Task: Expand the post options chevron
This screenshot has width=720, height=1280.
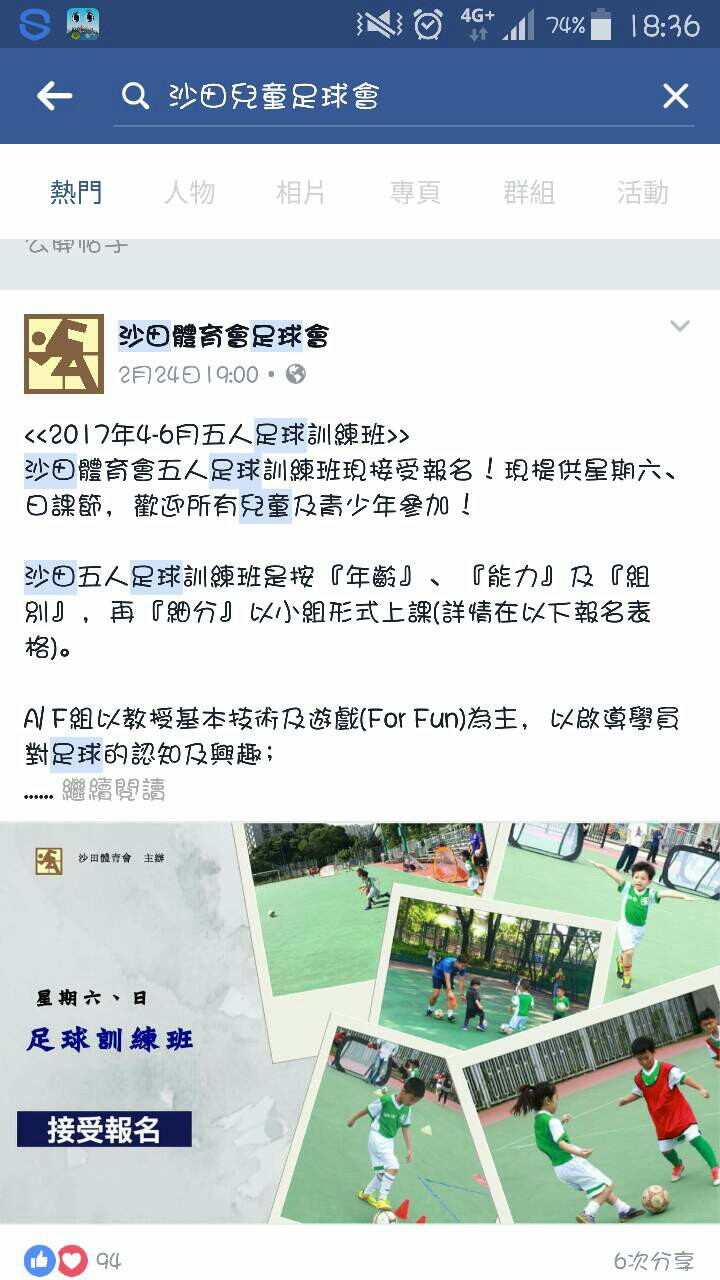Action: 680,326
